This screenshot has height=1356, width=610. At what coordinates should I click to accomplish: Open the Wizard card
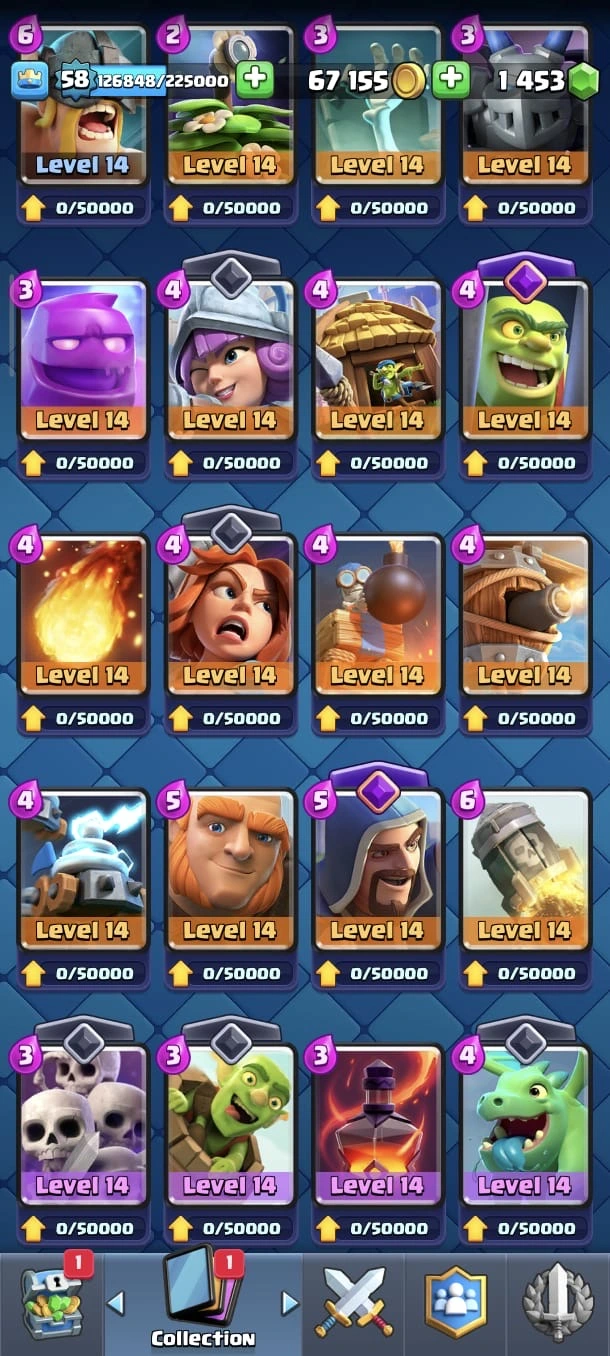pos(377,870)
